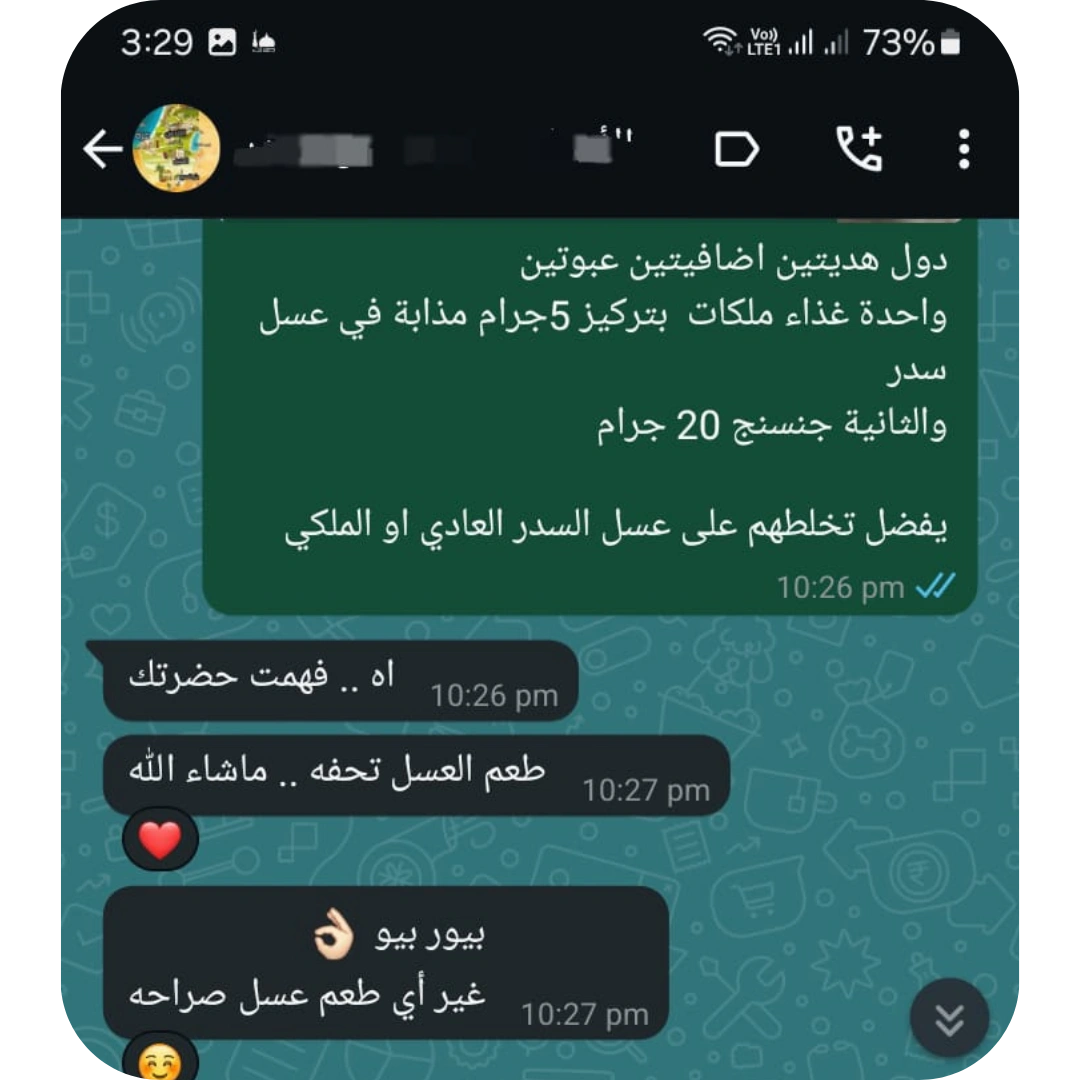This screenshot has height=1080, width=1080.
Task: Open the three-dot overflow menu
Action: (x=963, y=150)
